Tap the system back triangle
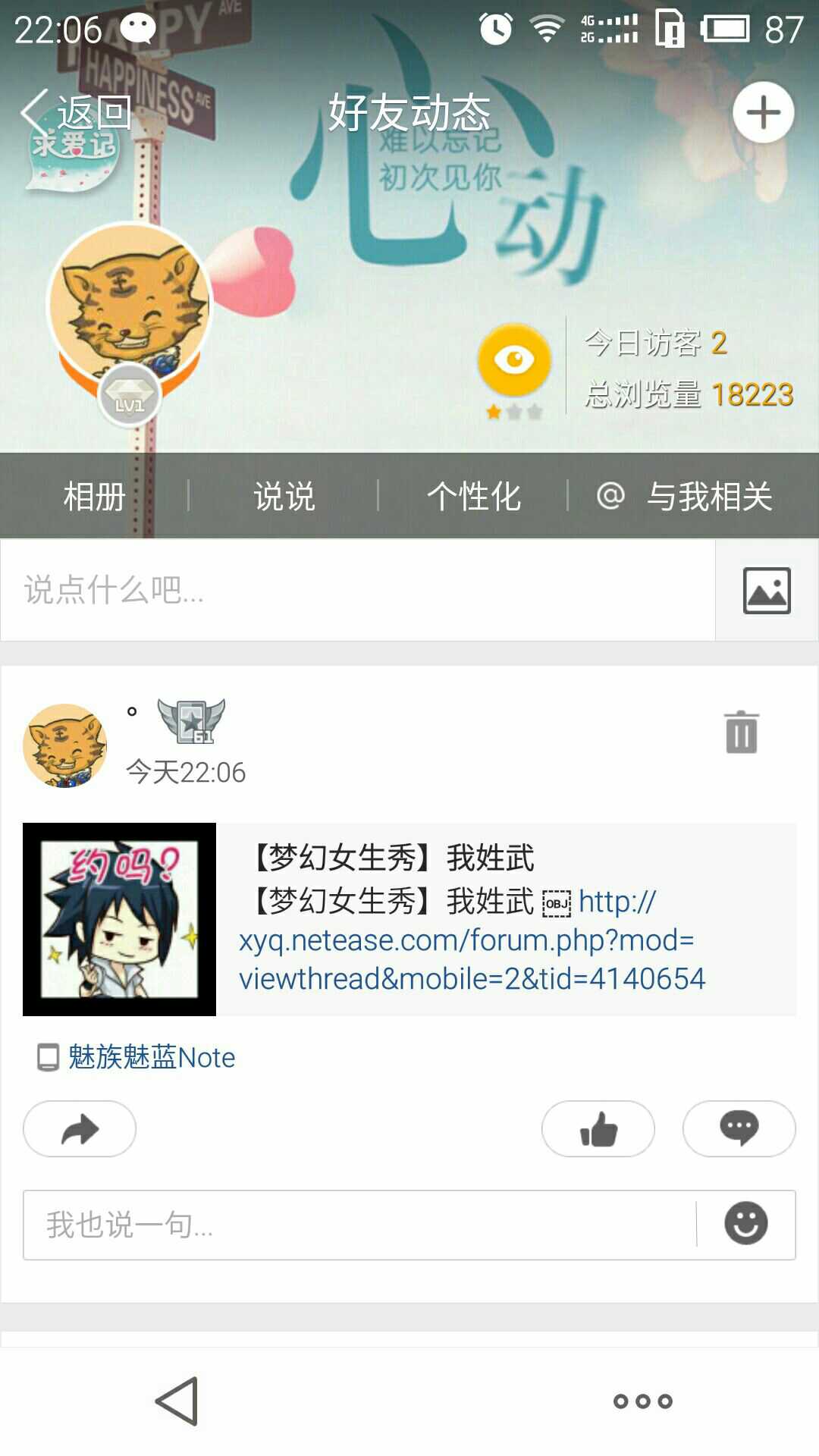 coord(177,1401)
